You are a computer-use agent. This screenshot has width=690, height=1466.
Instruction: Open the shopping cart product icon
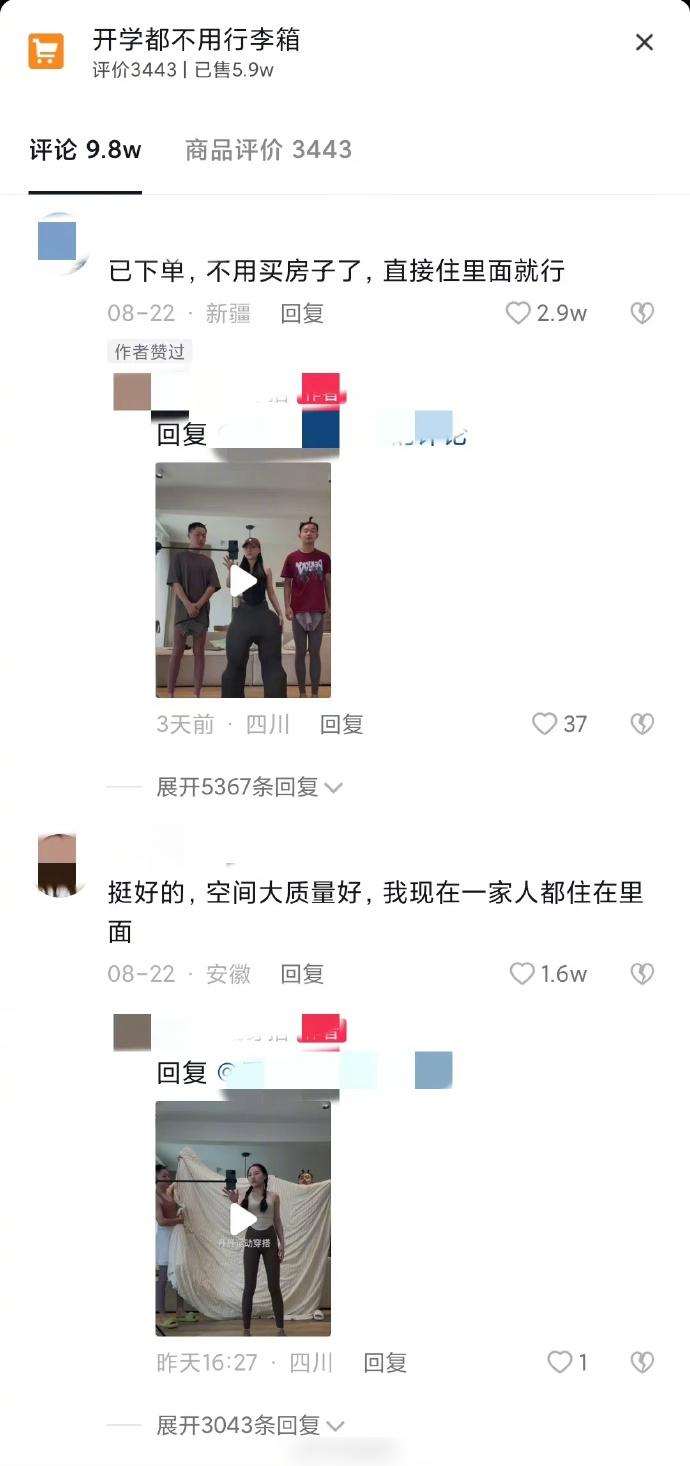pos(46,51)
